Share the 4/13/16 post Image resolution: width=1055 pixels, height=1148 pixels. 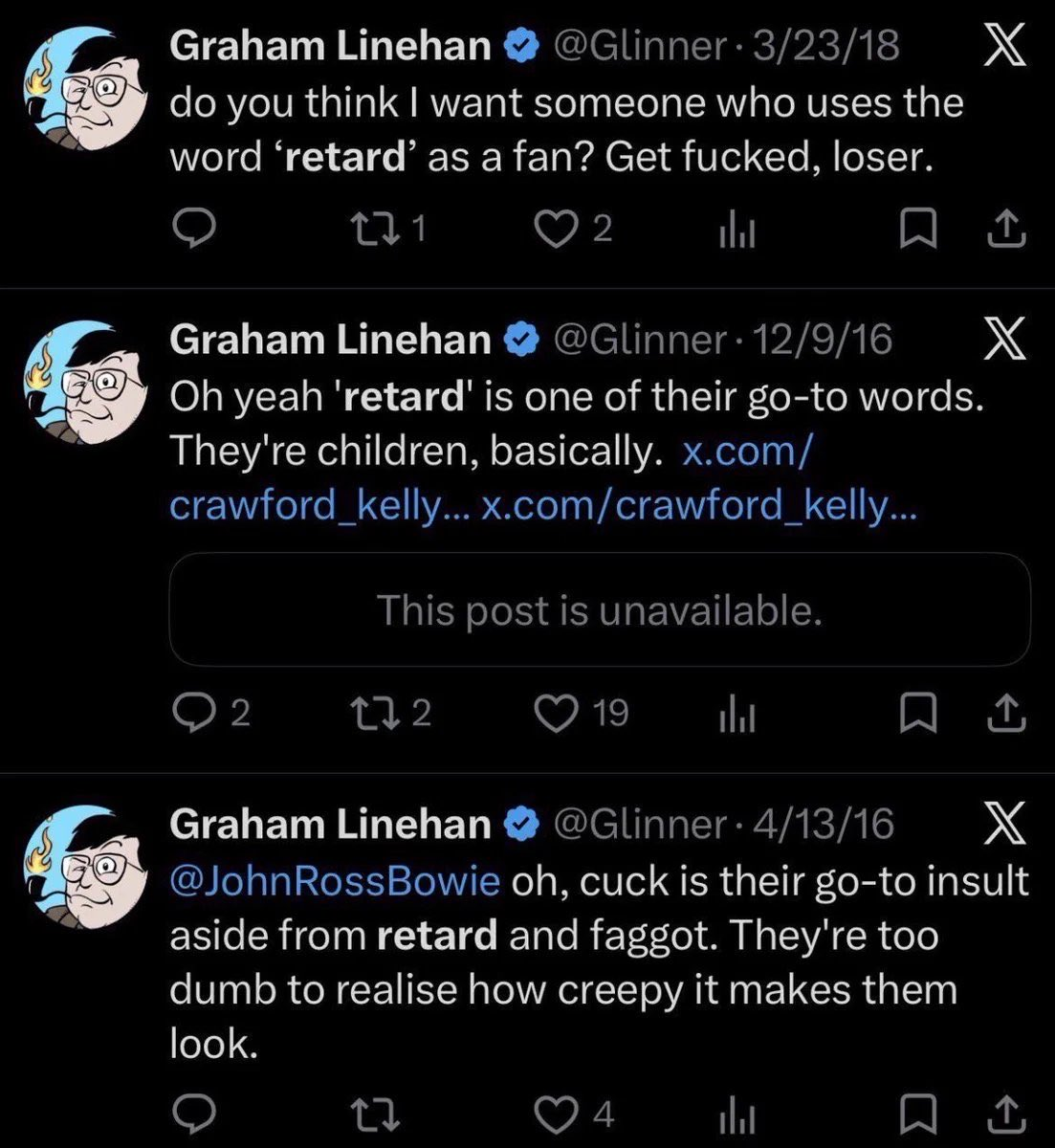click(x=1004, y=1114)
